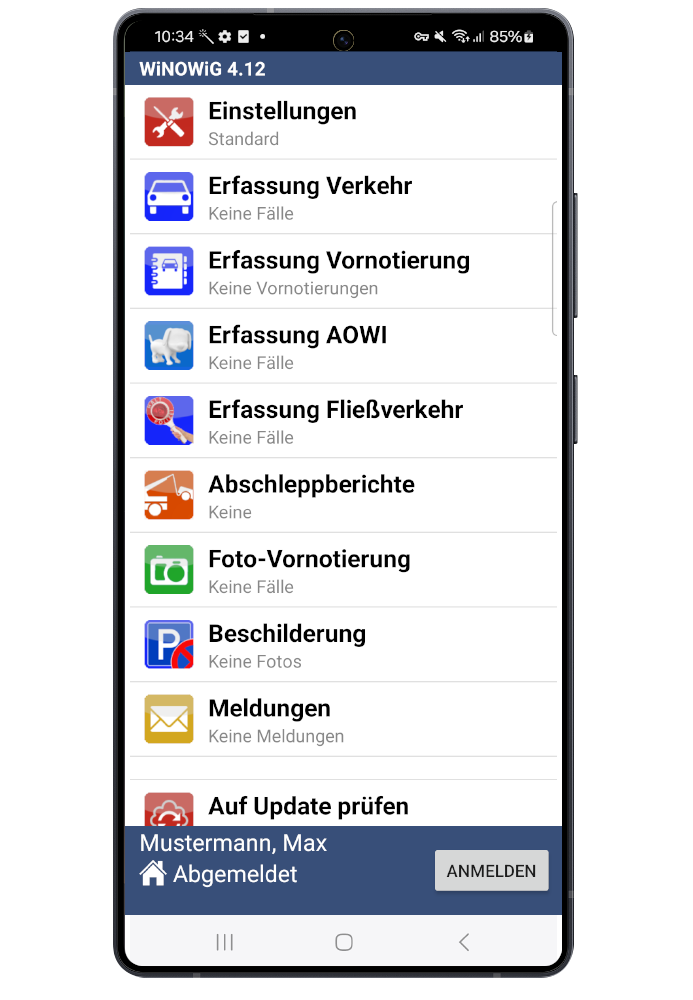The image size is (693, 1000).
Task: Go back using system navigation
Action: click(x=463, y=942)
